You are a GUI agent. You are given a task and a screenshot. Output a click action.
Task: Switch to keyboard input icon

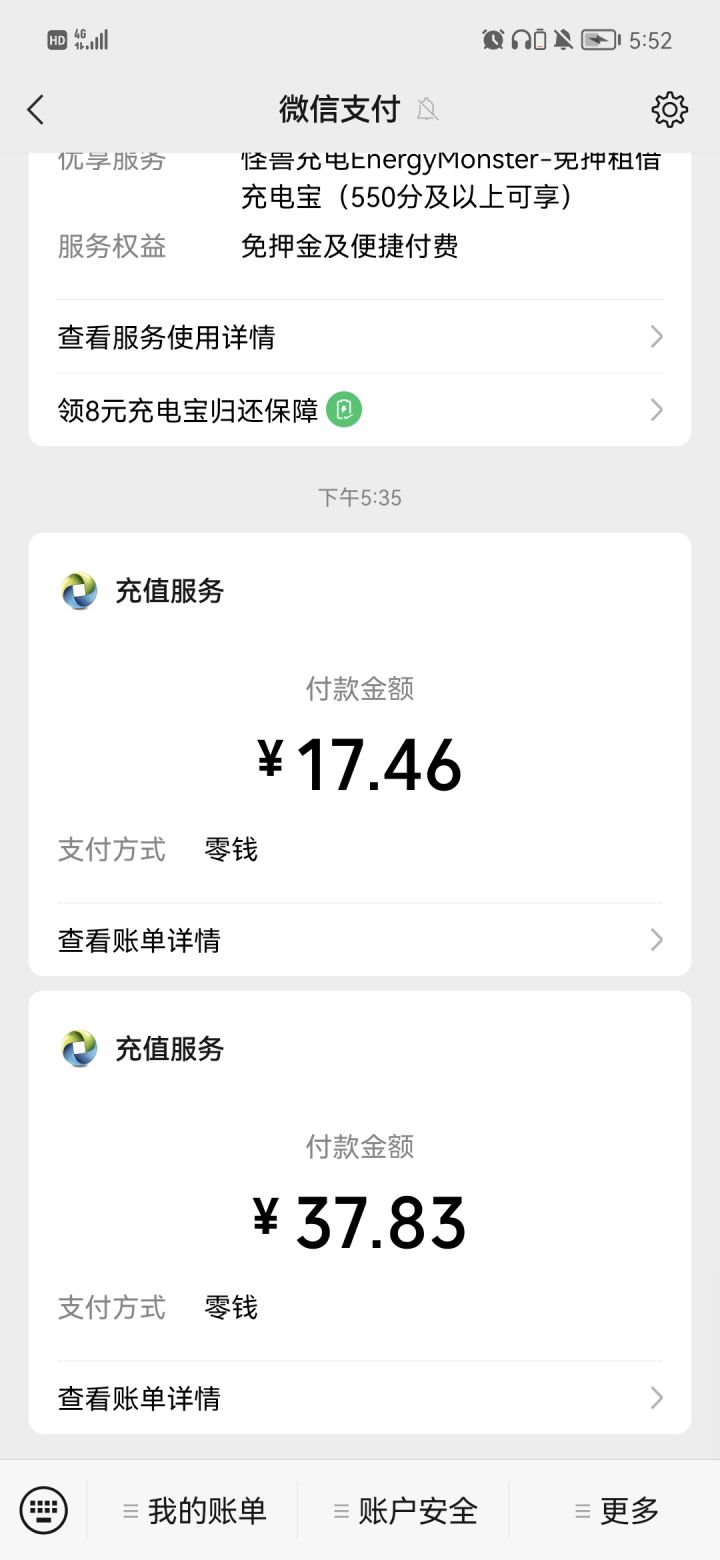tap(44, 1510)
